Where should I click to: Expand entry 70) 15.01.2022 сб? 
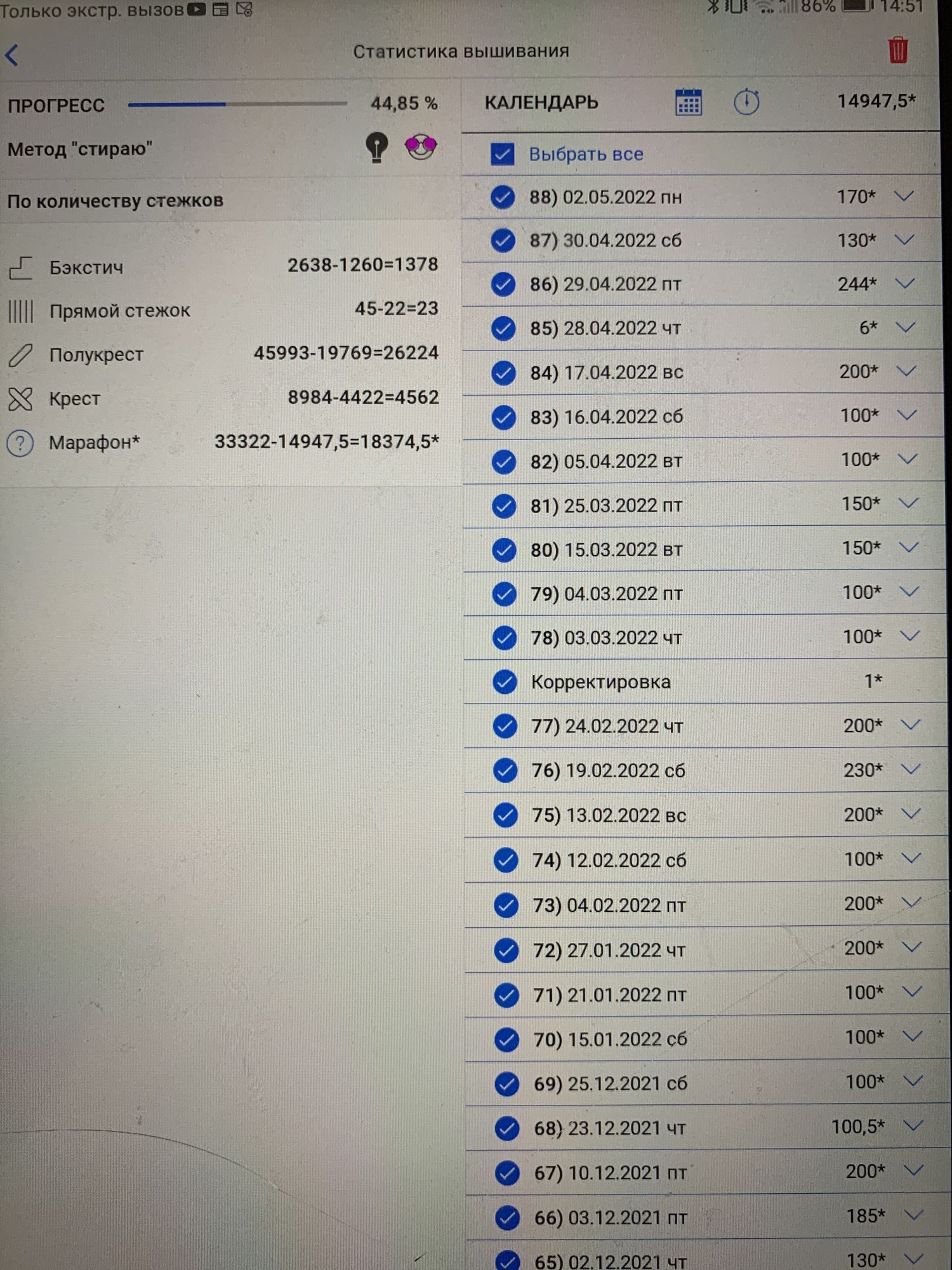[912, 1037]
